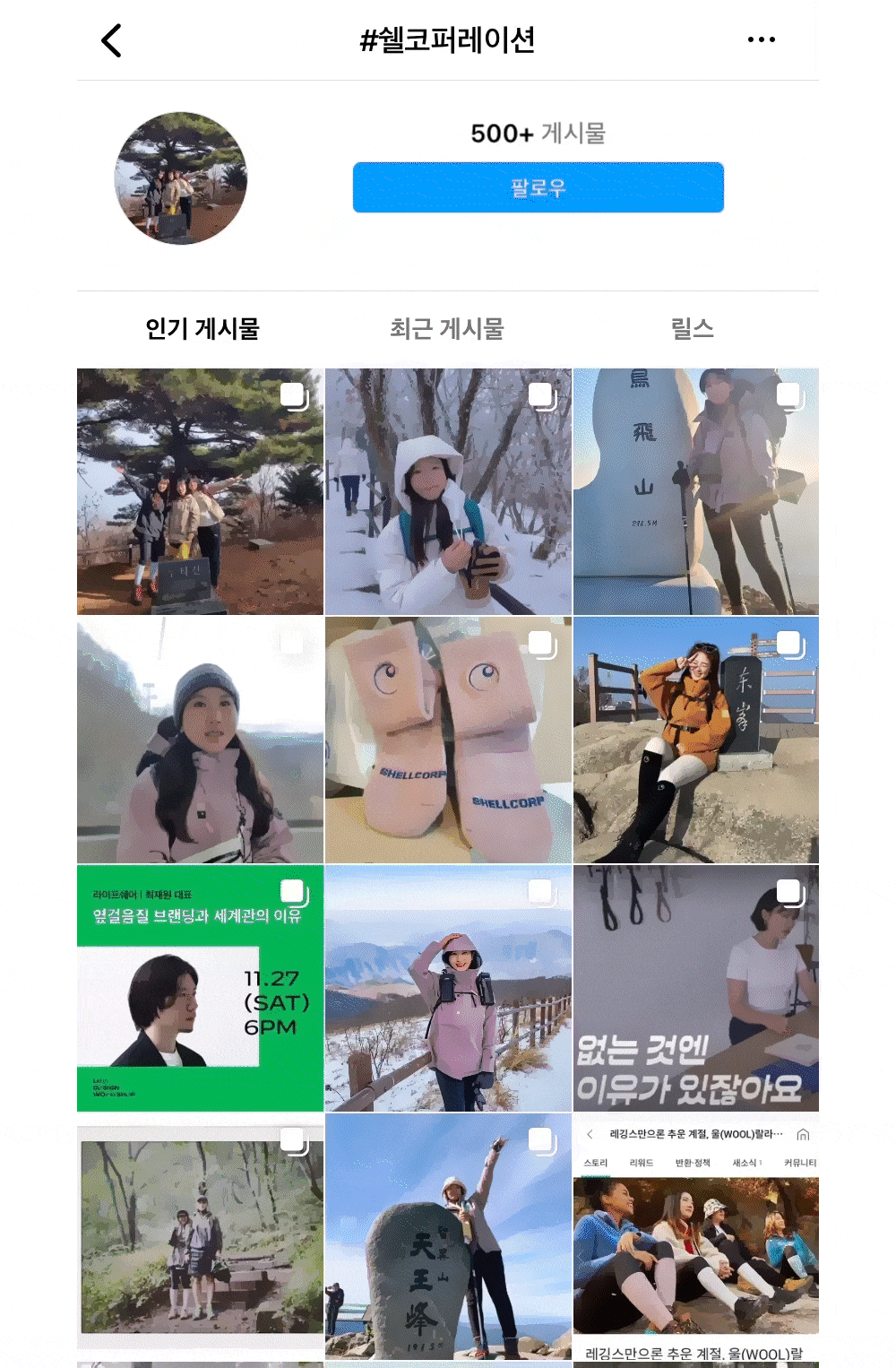Open the post of three hikers under pine tree
This screenshot has height=1368, width=896.
point(200,491)
